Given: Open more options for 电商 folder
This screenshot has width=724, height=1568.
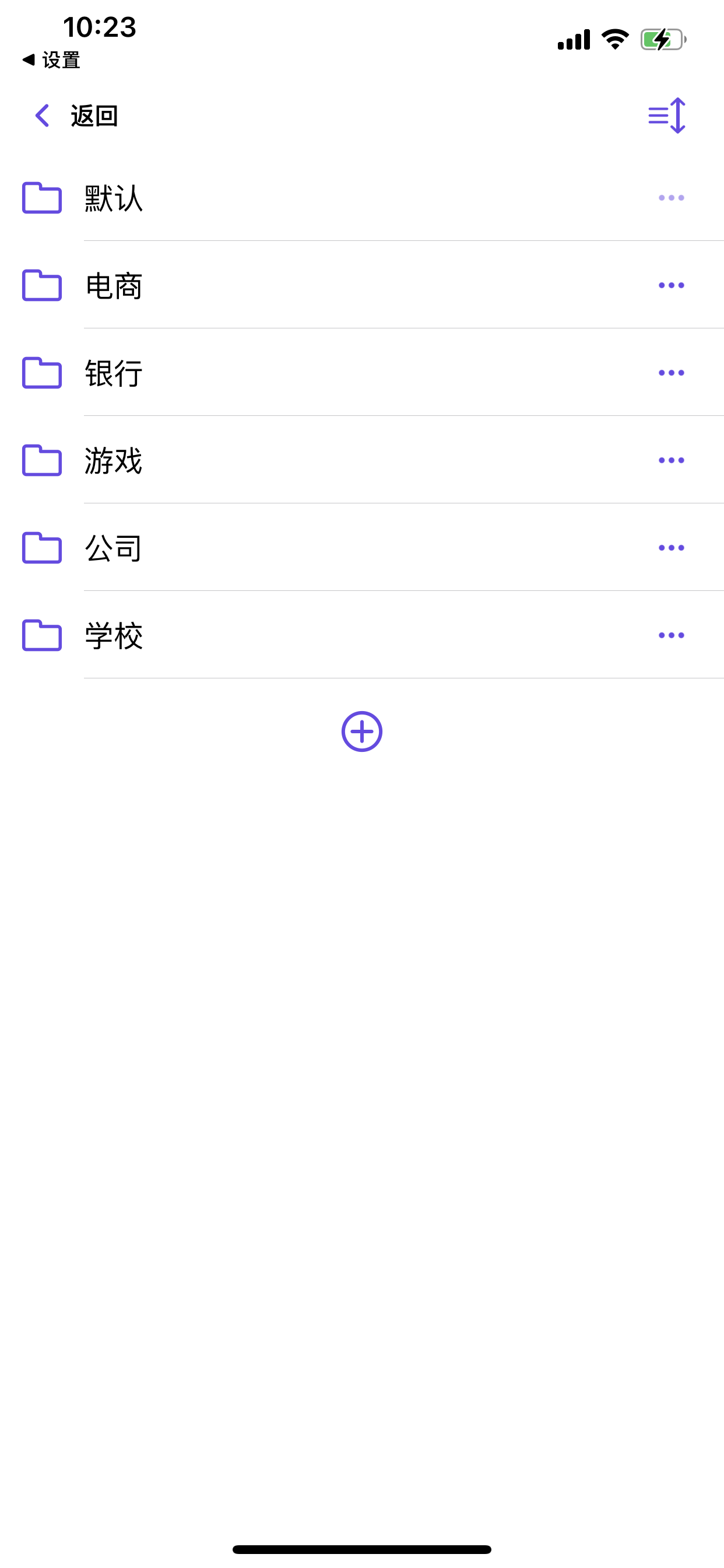Looking at the screenshot, I should pos(671,285).
